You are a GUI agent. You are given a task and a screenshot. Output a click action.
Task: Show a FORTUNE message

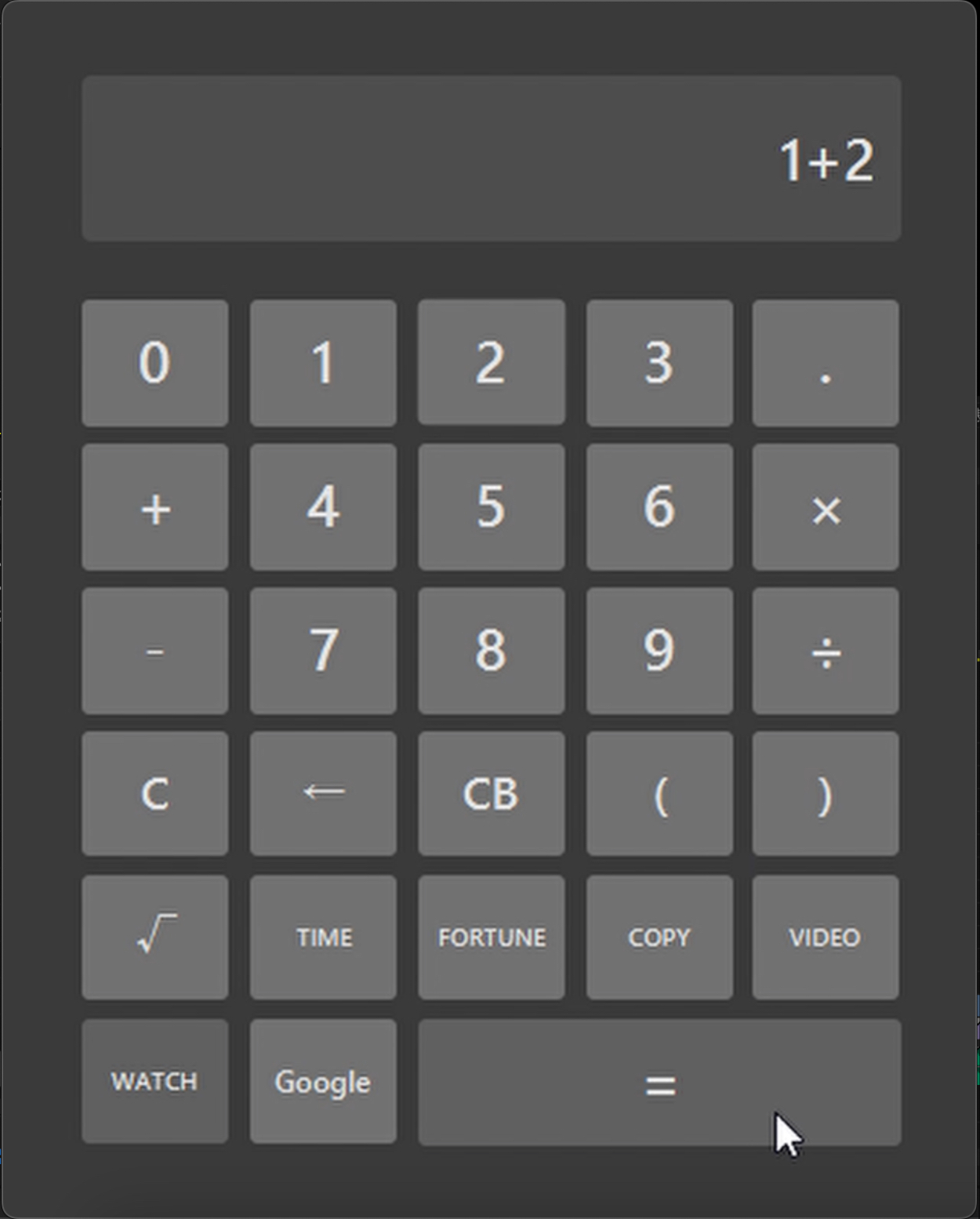pyautogui.click(x=491, y=937)
